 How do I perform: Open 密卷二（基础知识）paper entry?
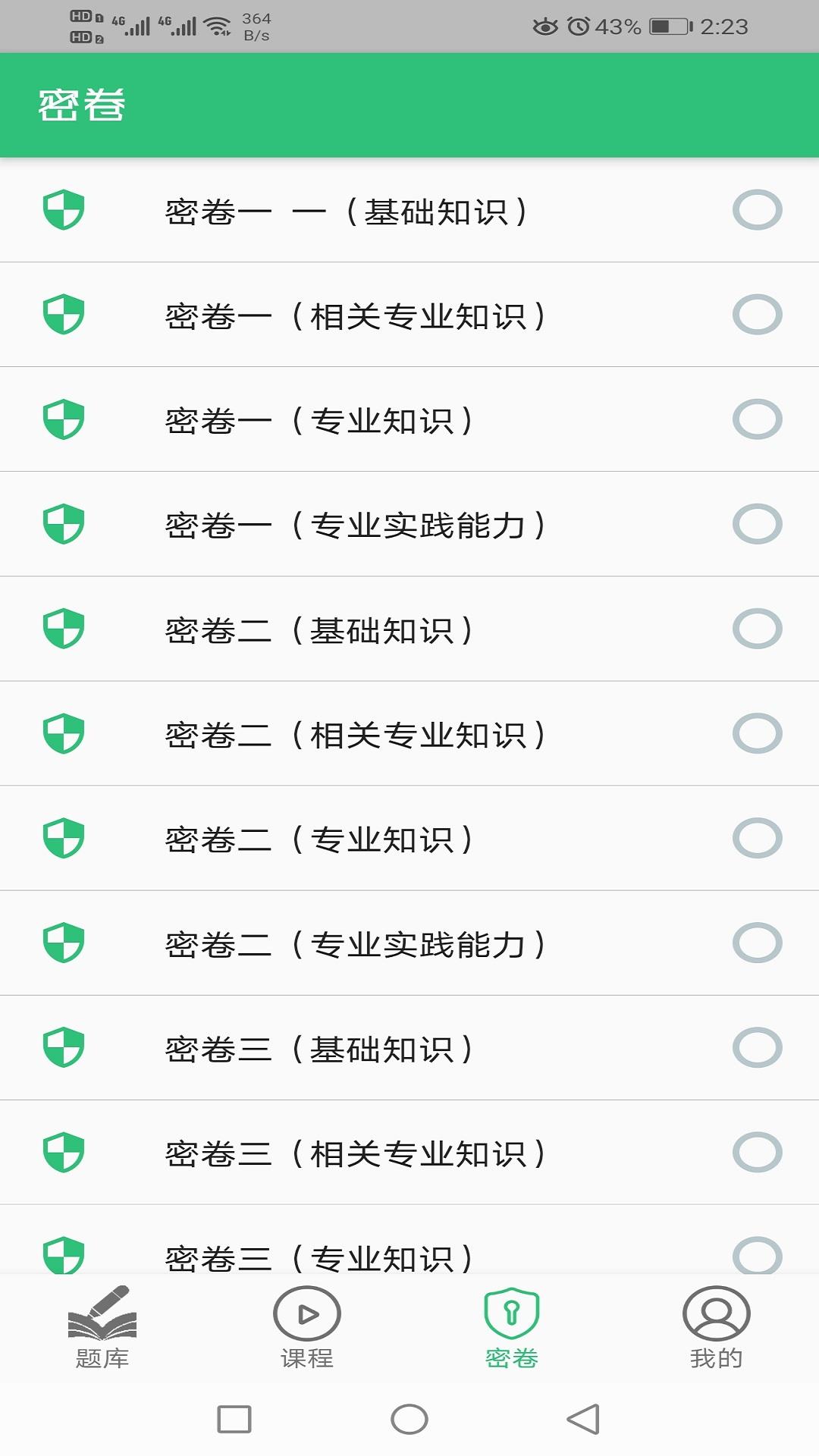pos(409,629)
